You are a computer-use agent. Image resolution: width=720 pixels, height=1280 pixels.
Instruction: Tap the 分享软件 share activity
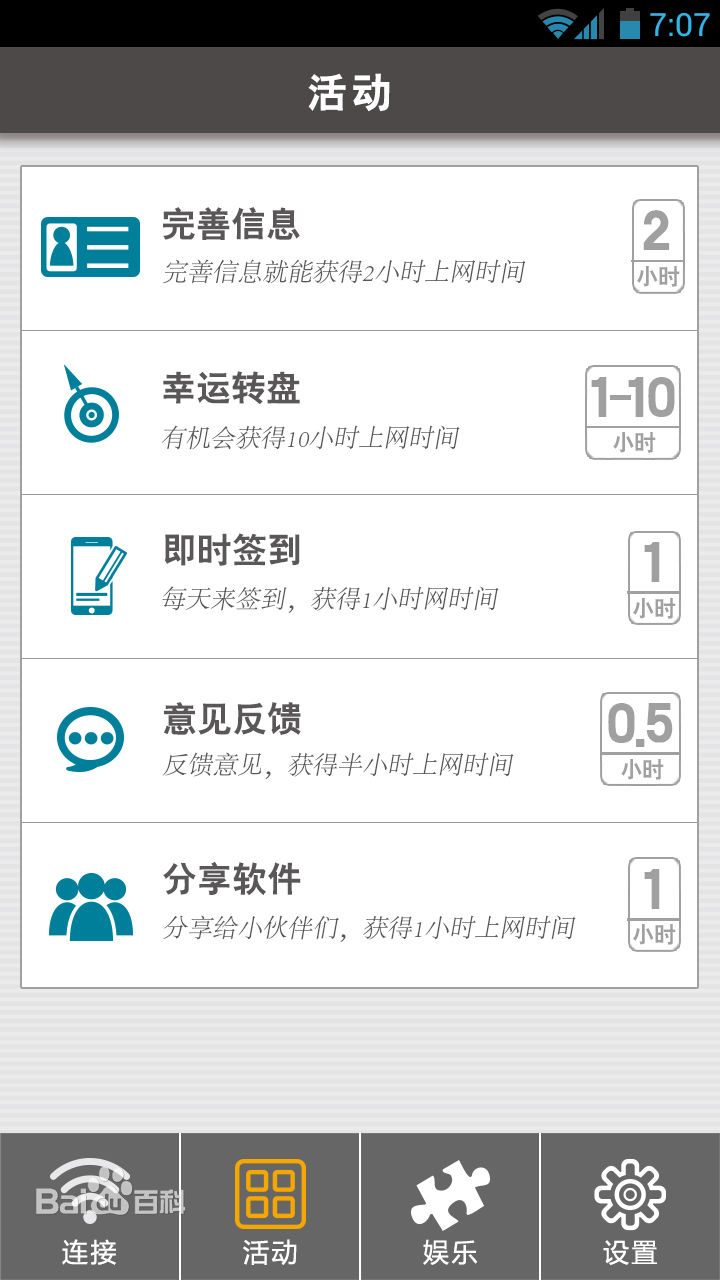point(360,903)
